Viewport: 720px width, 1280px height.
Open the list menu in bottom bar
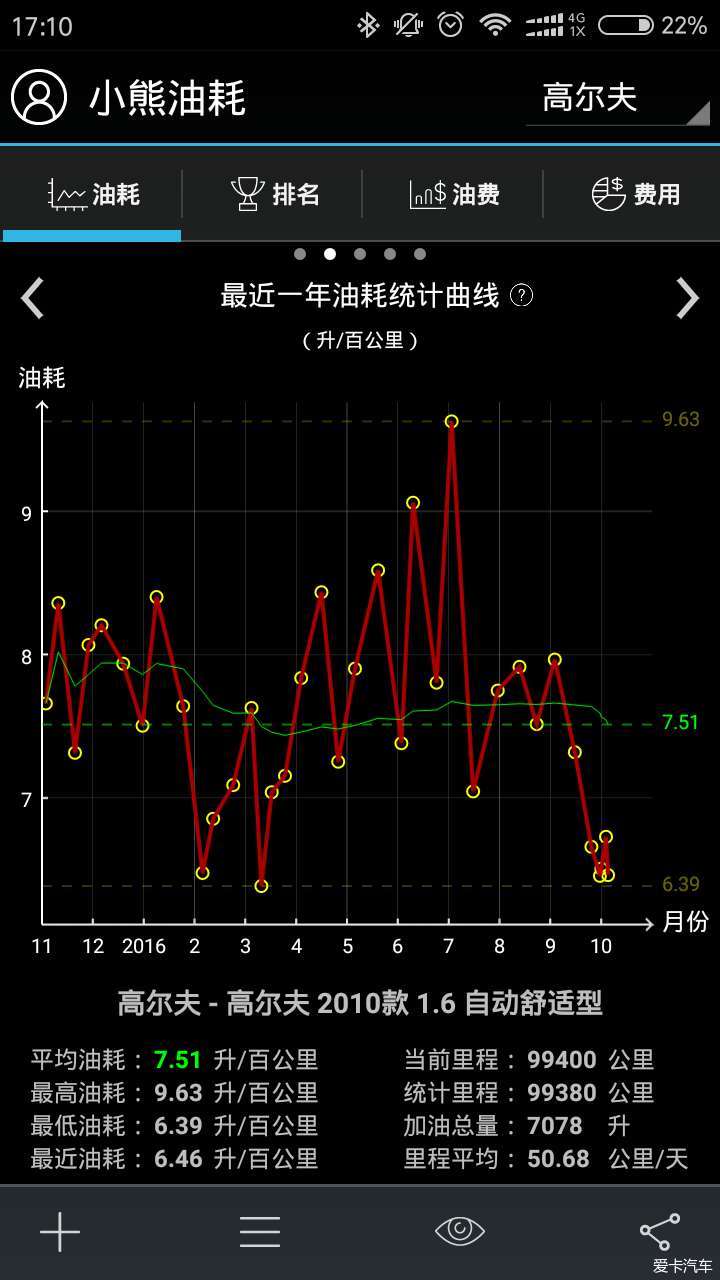(260, 1232)
